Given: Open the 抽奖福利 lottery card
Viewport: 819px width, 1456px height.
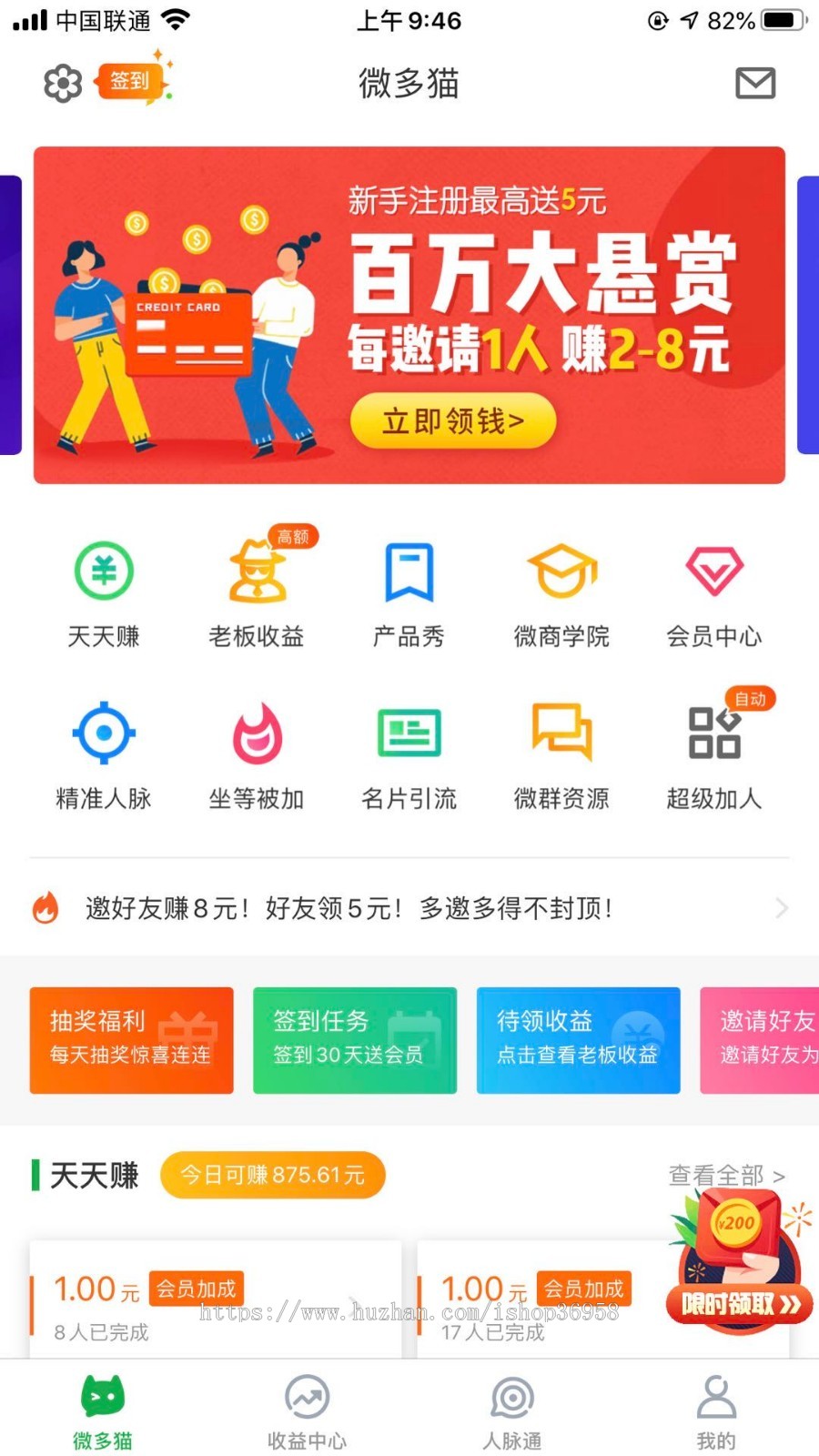Looking at the screenshot, I should [130, 1039].
